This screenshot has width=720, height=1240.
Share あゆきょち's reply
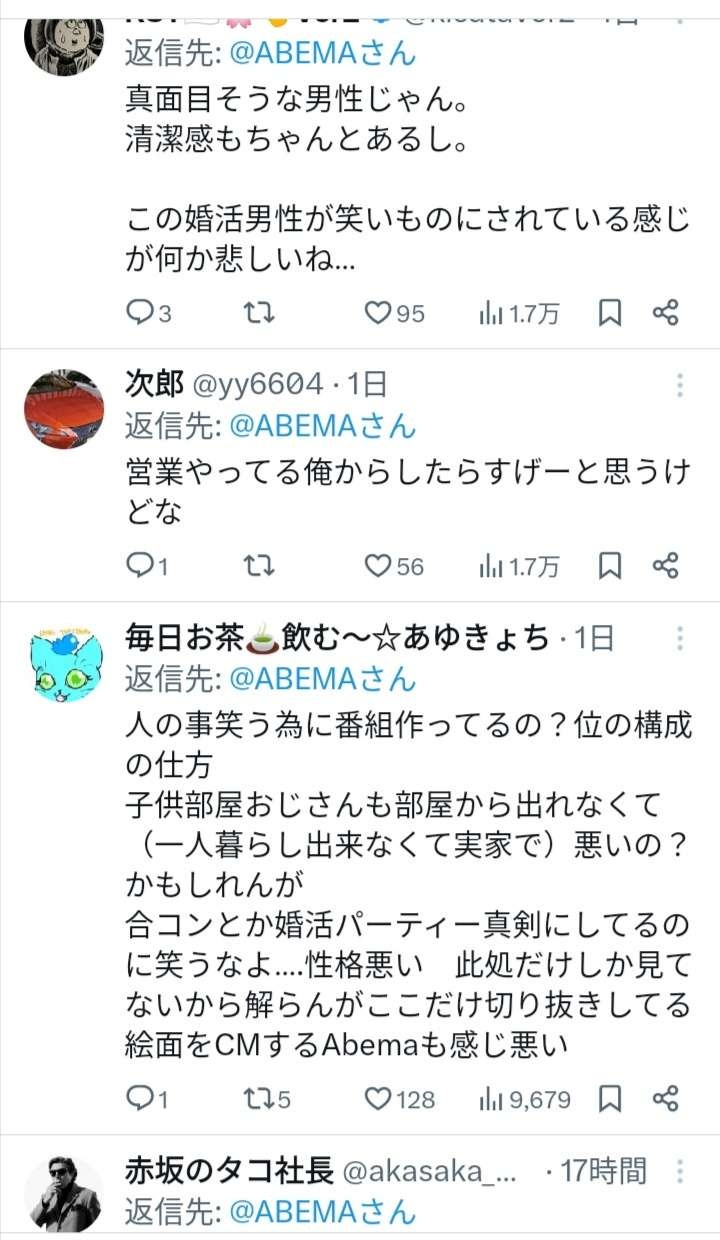[666, 1100]
